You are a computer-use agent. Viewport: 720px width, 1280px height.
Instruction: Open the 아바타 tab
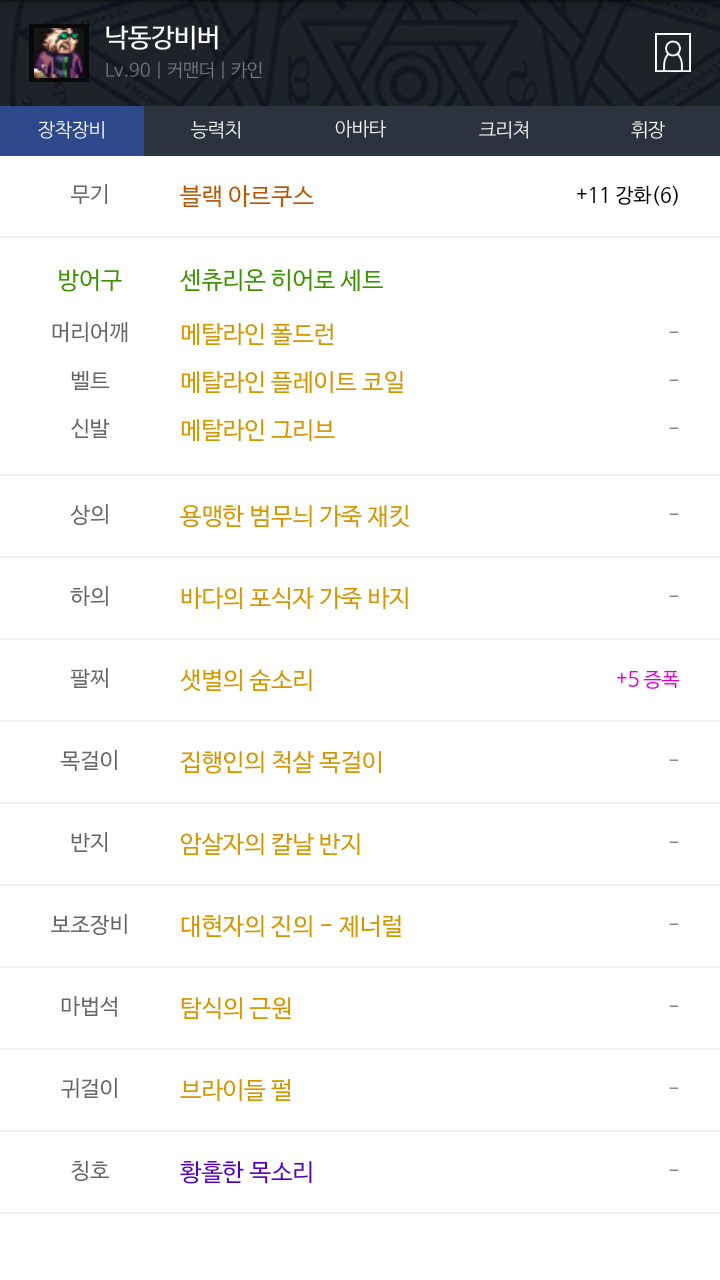[360, 130]
